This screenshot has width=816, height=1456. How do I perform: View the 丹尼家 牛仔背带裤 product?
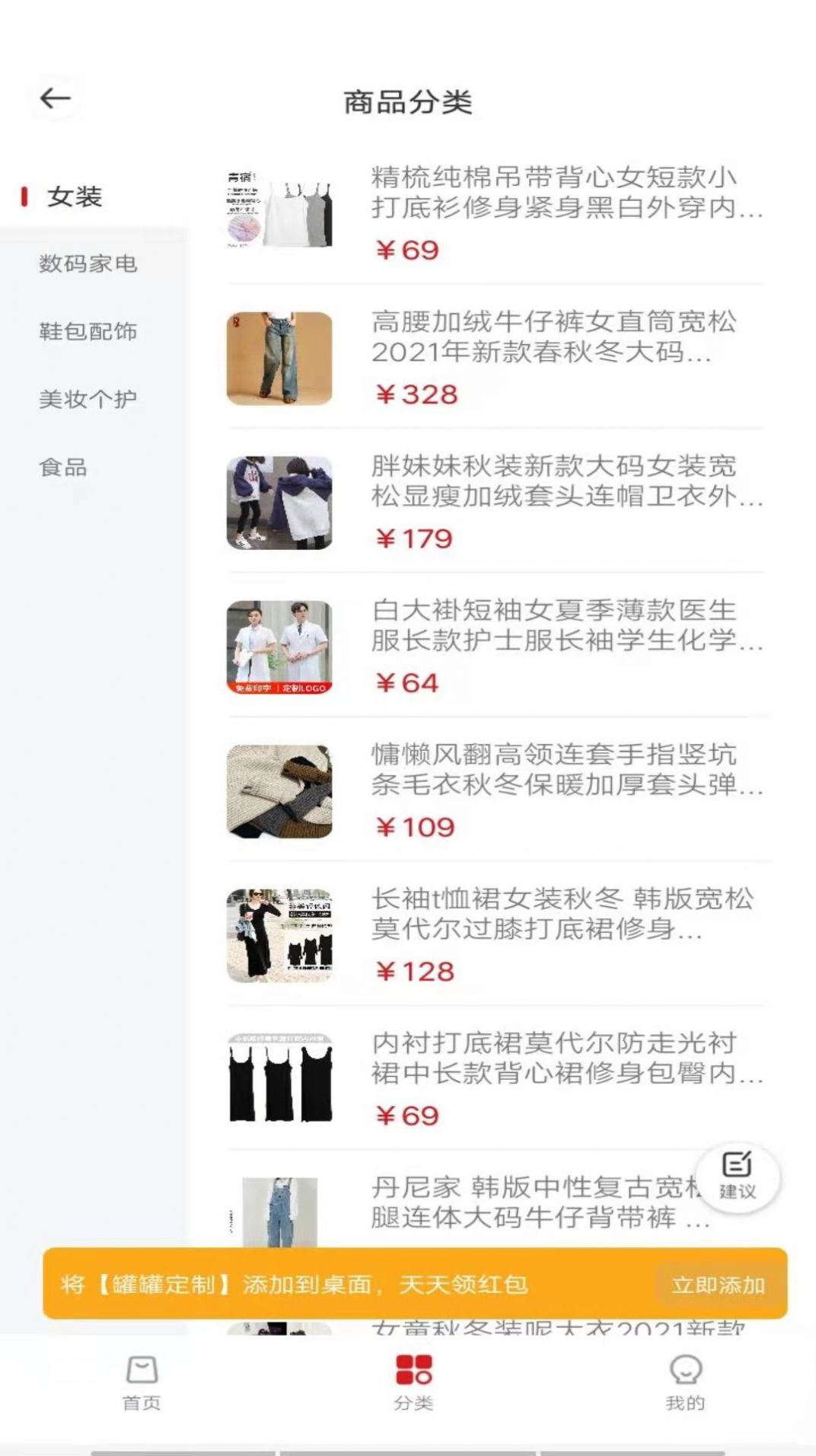pyautogui.click(x=495, y=1203)
